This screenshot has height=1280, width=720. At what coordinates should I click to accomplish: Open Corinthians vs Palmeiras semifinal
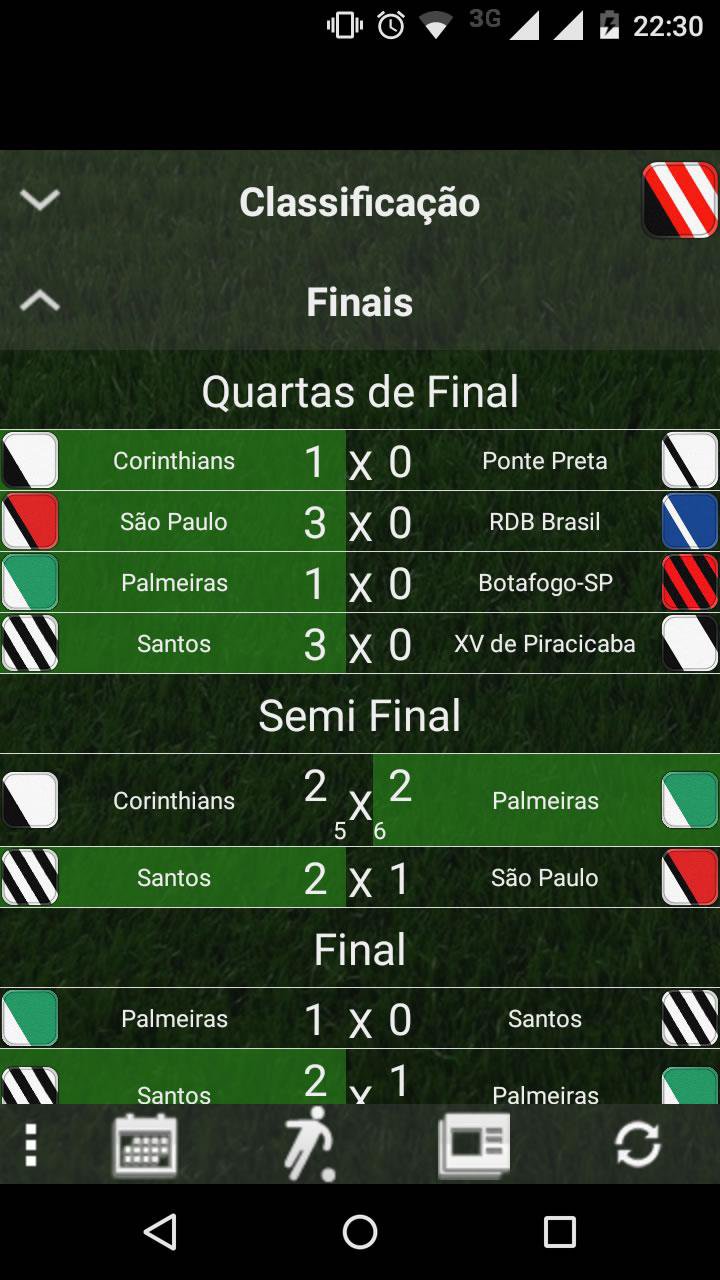360,801
